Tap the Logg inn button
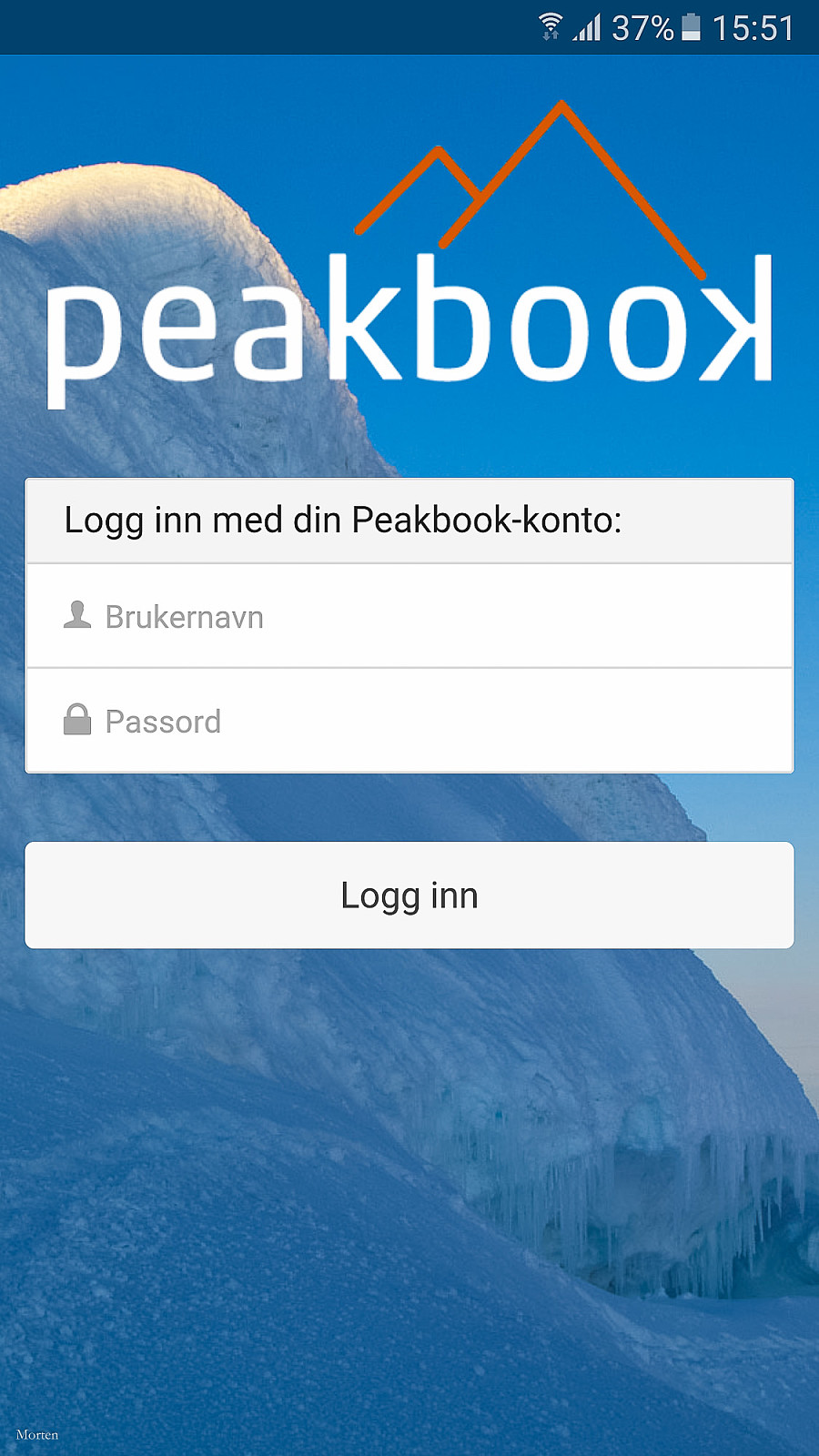 [x=409, y=895]
